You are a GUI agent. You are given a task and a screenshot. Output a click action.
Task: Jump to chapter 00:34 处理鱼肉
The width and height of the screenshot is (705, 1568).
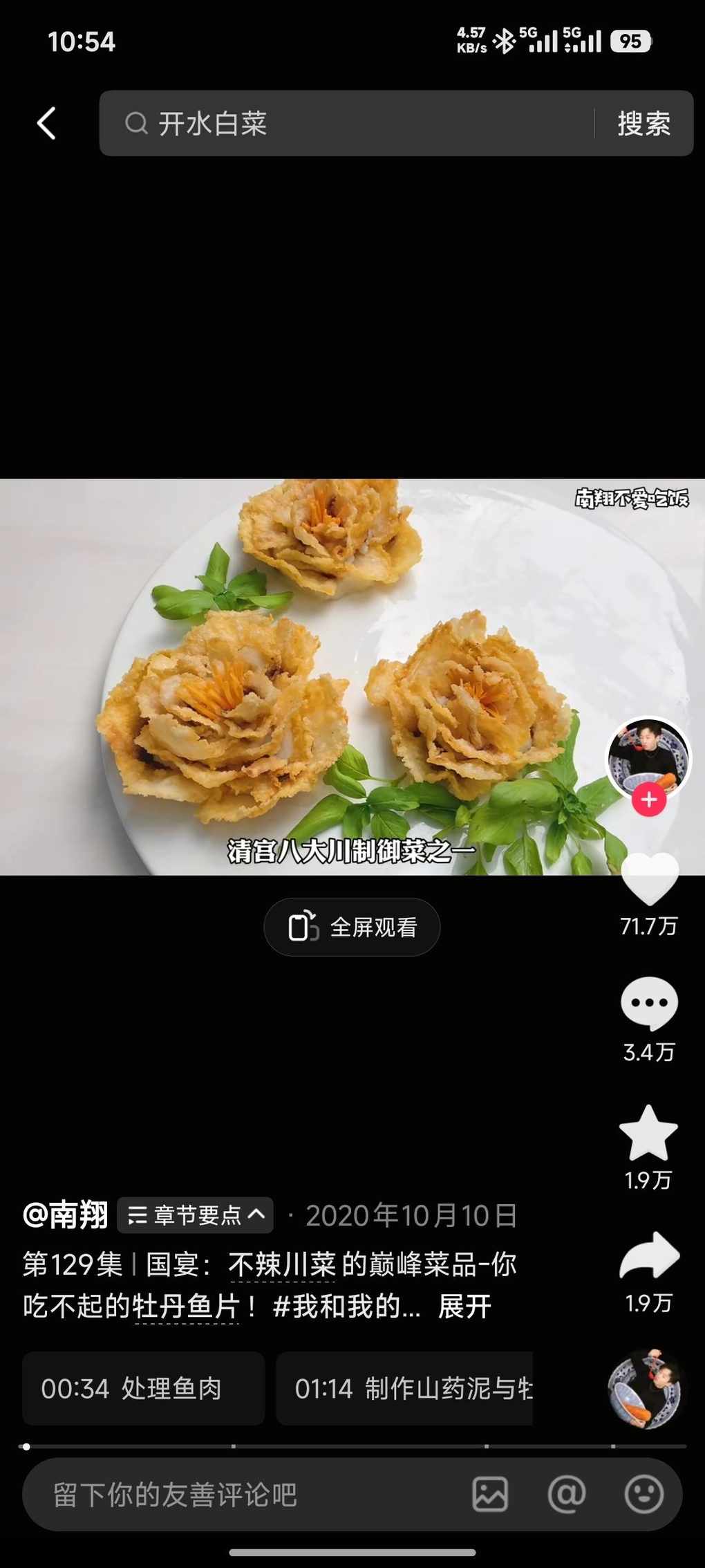143,1388
